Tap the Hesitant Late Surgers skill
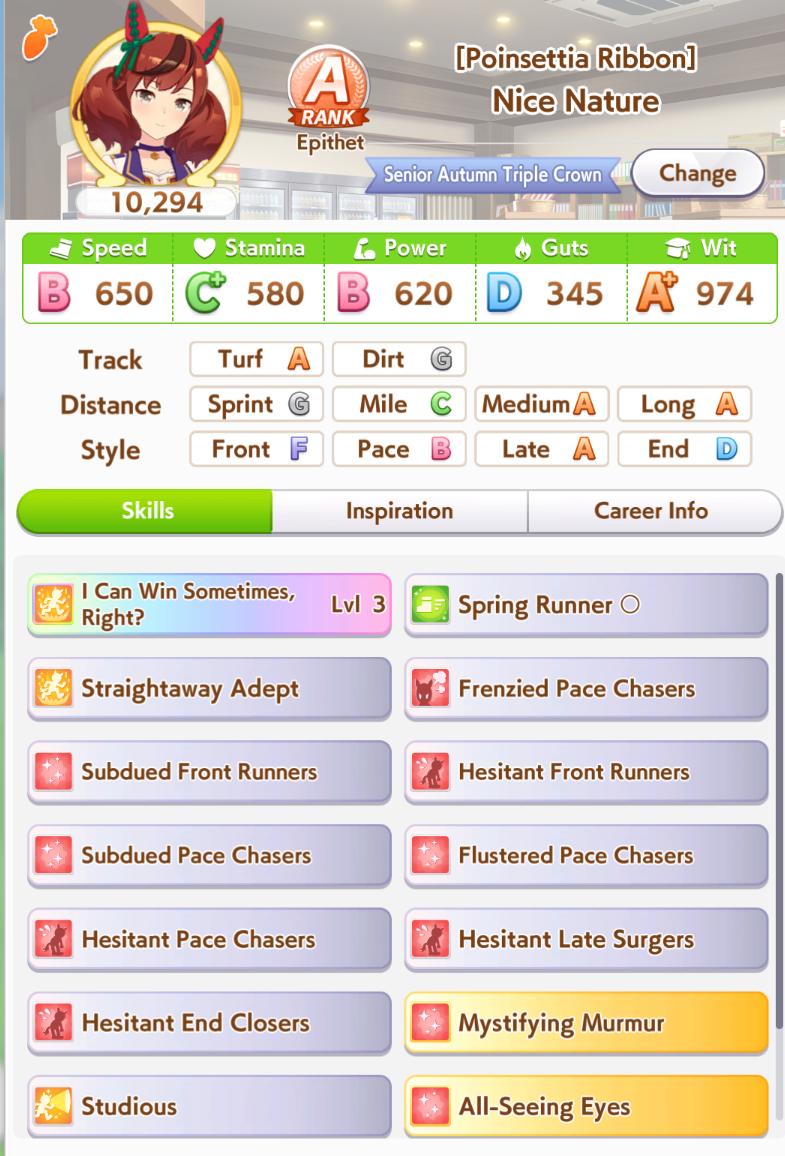Screen dimensions: 785x1156 pyautogui.click(x=587, y=939)
